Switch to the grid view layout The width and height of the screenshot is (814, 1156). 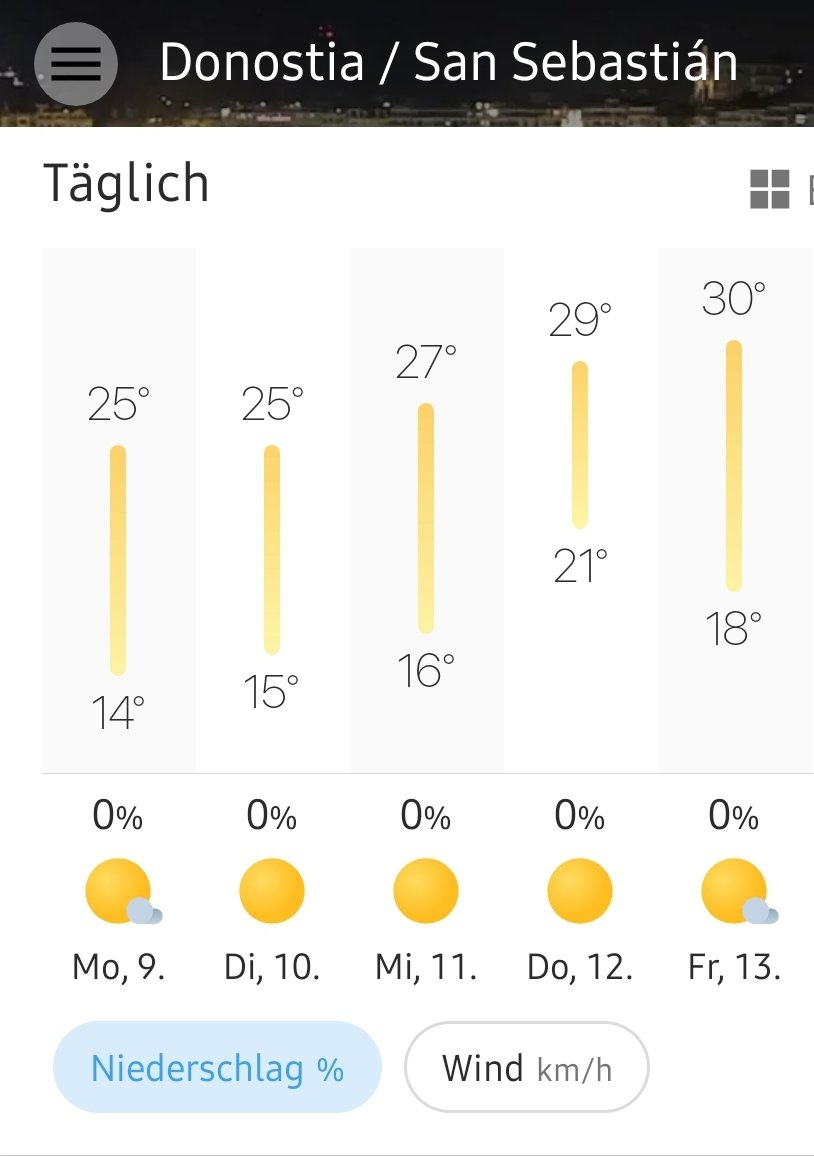pos(770,189)
